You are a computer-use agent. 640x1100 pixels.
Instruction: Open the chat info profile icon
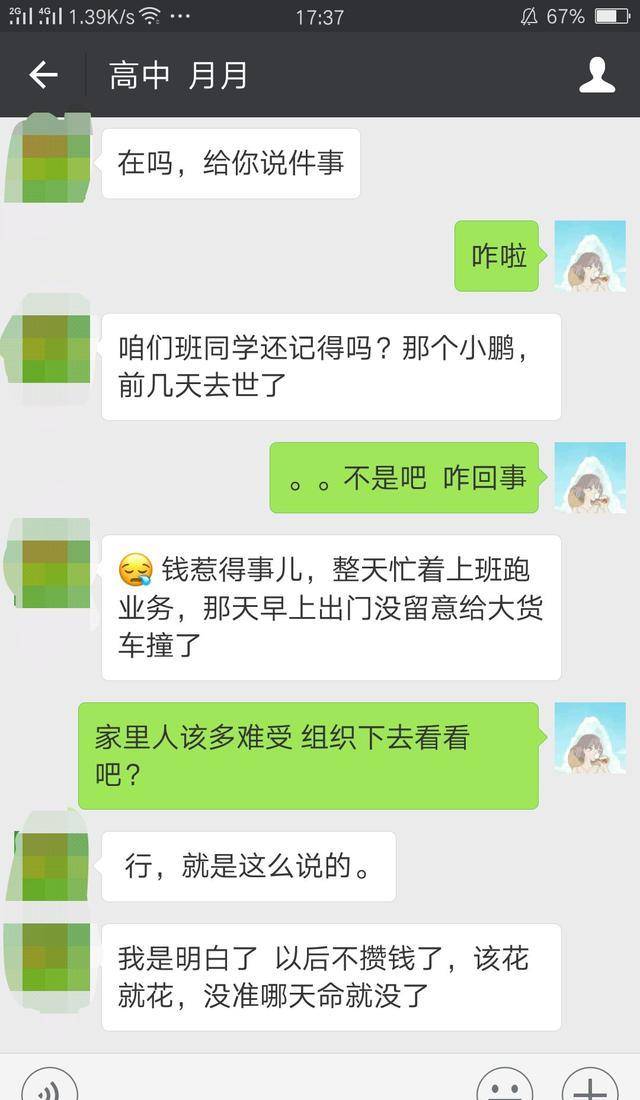click(597, 75)
